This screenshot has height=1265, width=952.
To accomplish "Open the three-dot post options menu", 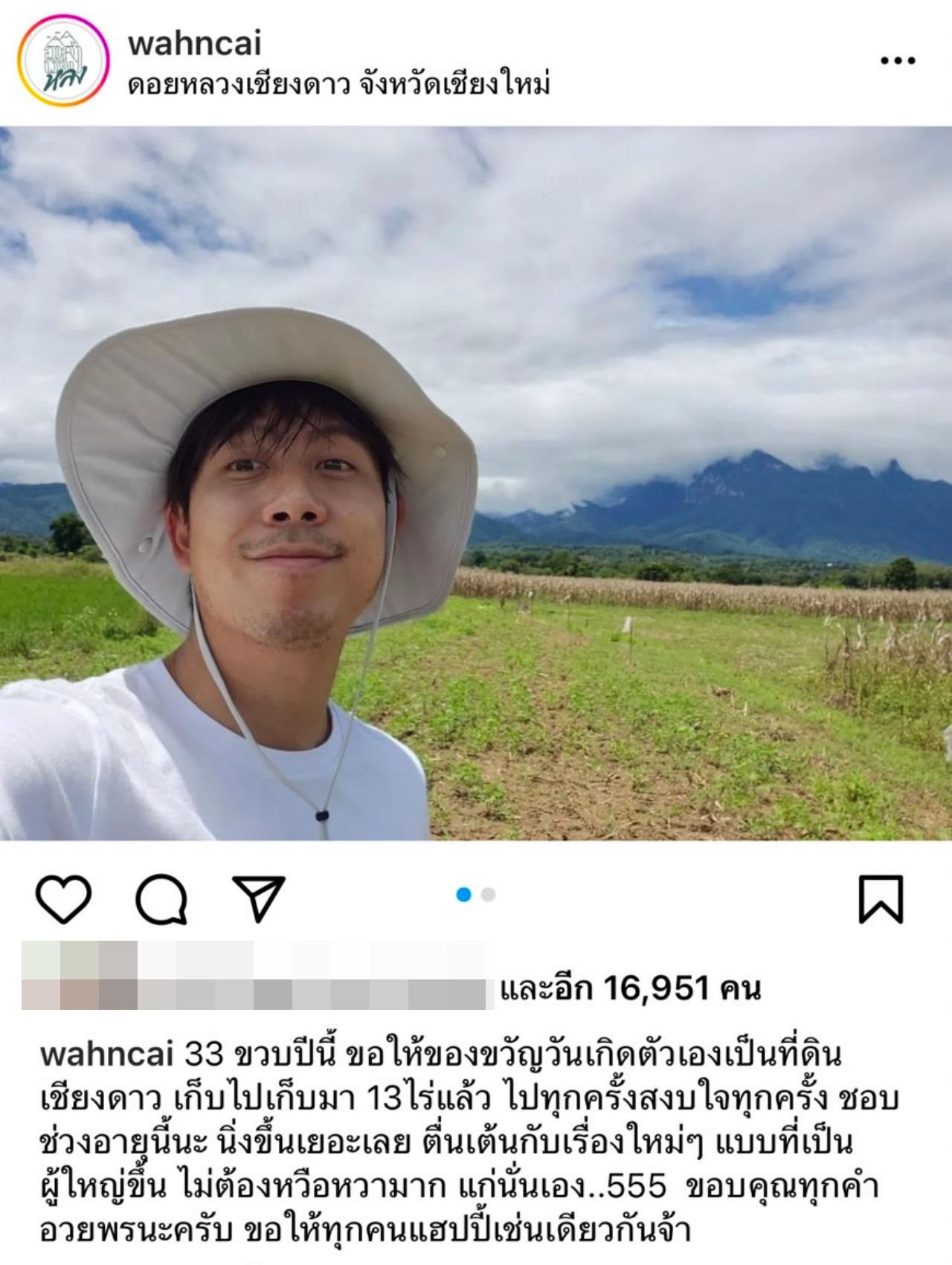I will pyautogui.click(x=897, y=61).
